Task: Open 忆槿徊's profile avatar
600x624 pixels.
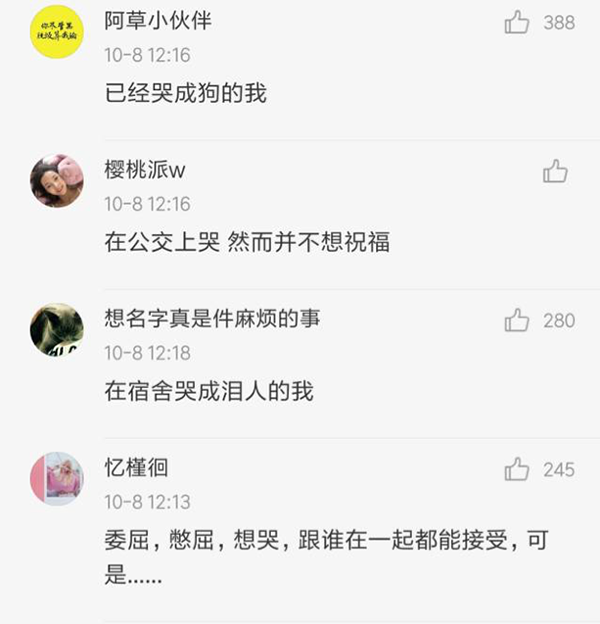Action: coord(56,478)
